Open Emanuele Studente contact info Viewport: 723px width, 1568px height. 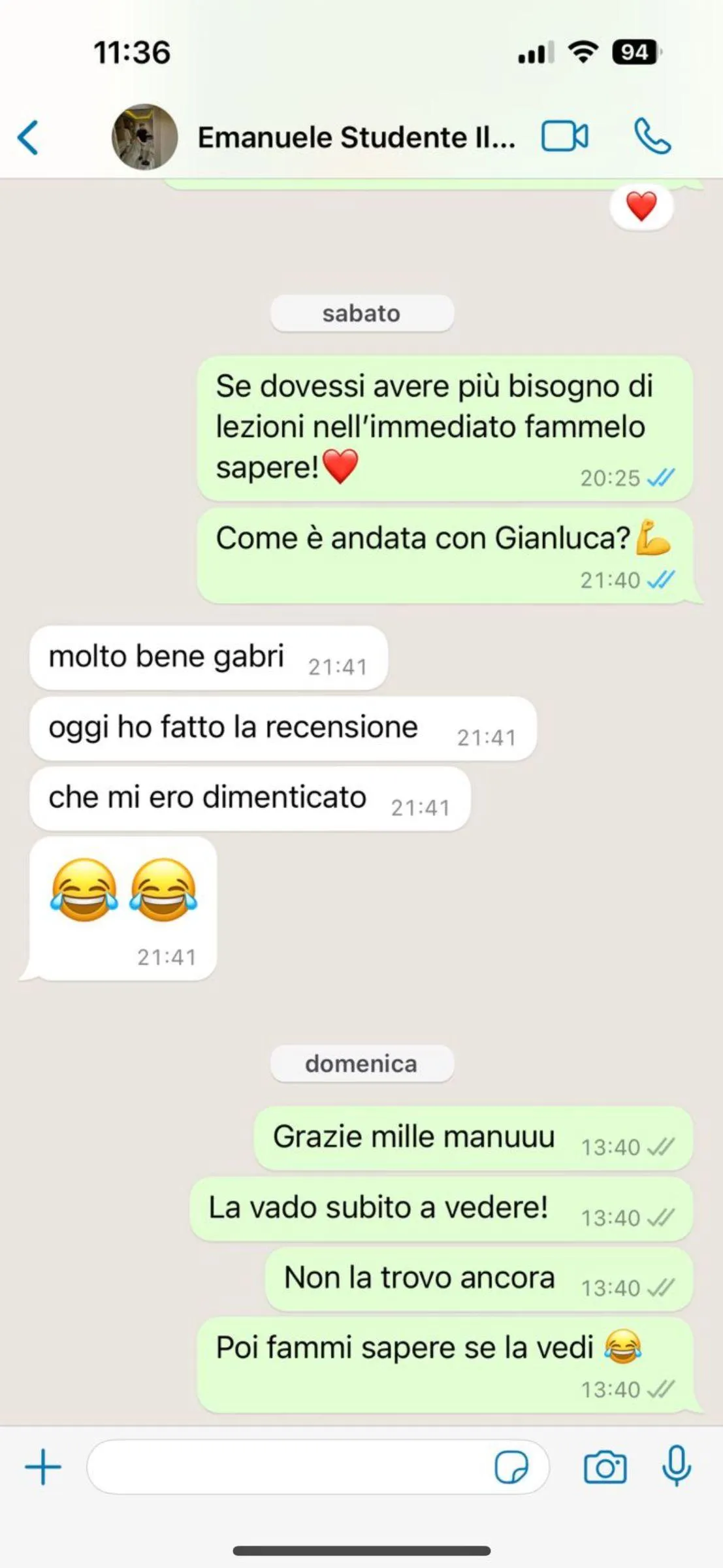click(357, 137)
